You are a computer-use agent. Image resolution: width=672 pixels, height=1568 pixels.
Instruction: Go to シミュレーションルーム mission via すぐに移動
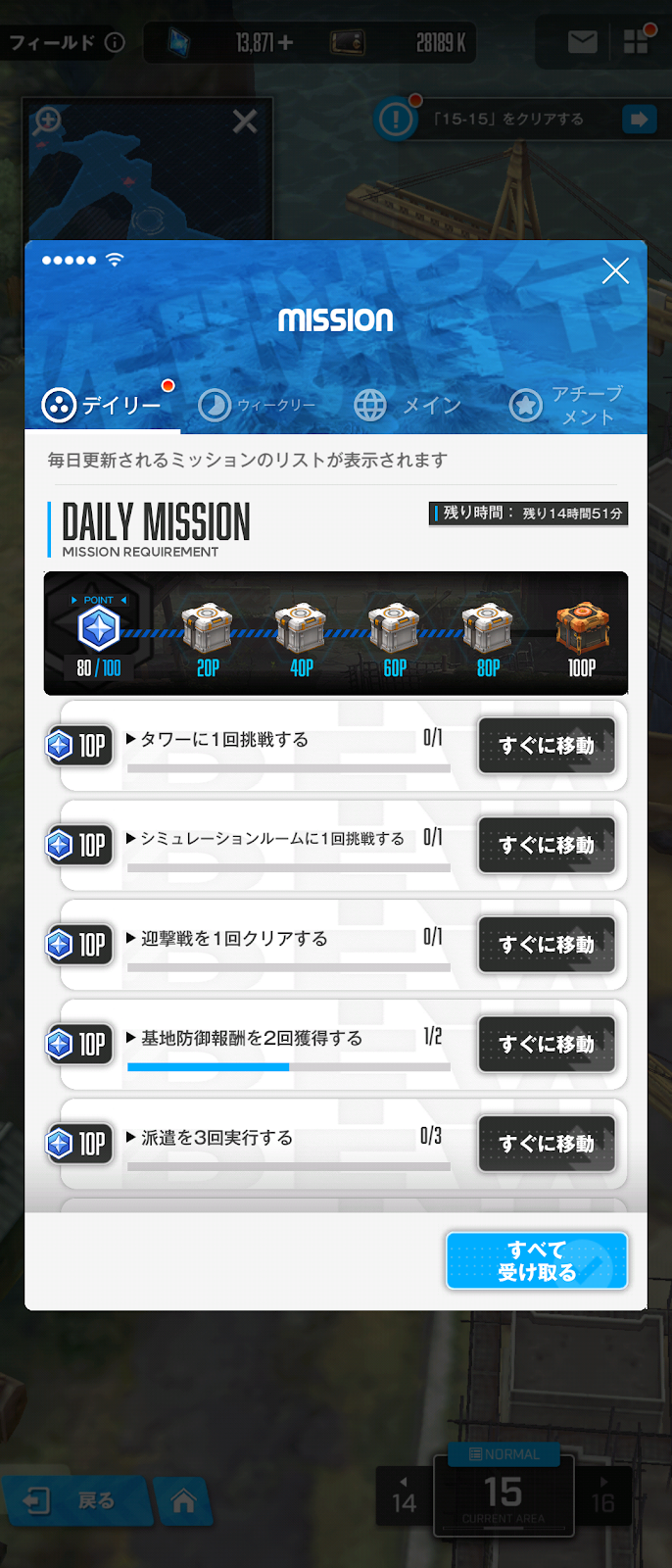click(x=547, y=845)
